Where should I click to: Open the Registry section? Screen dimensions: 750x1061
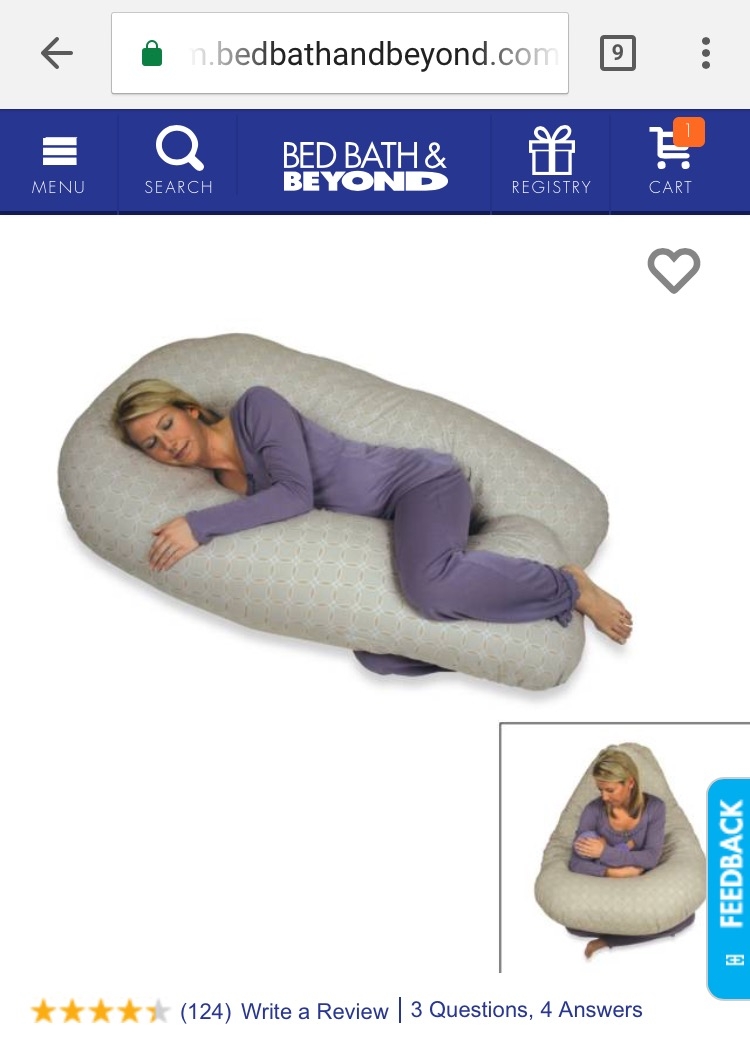coord(551,163)
